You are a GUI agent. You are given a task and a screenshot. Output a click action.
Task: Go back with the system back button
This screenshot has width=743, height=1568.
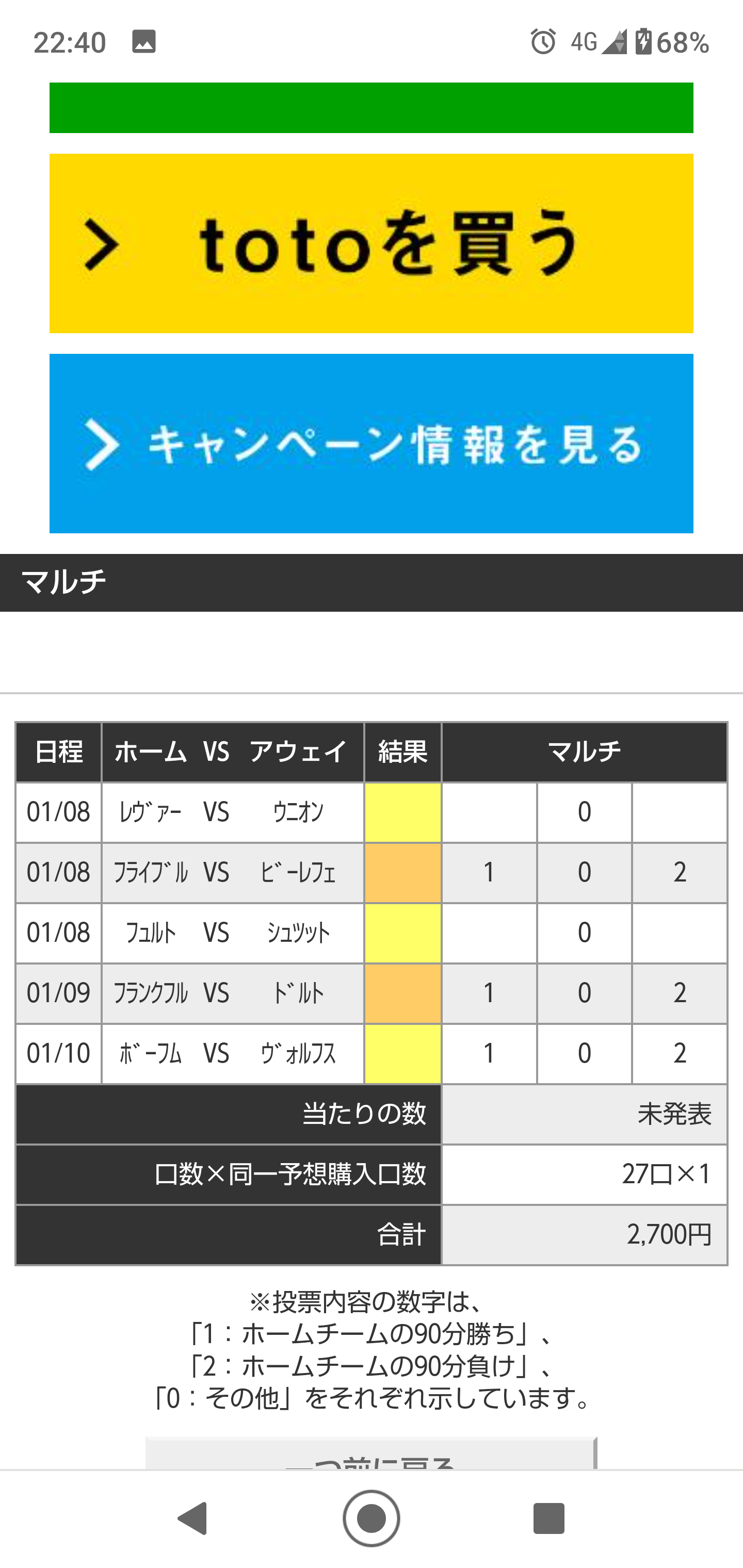pos(193,1518)
